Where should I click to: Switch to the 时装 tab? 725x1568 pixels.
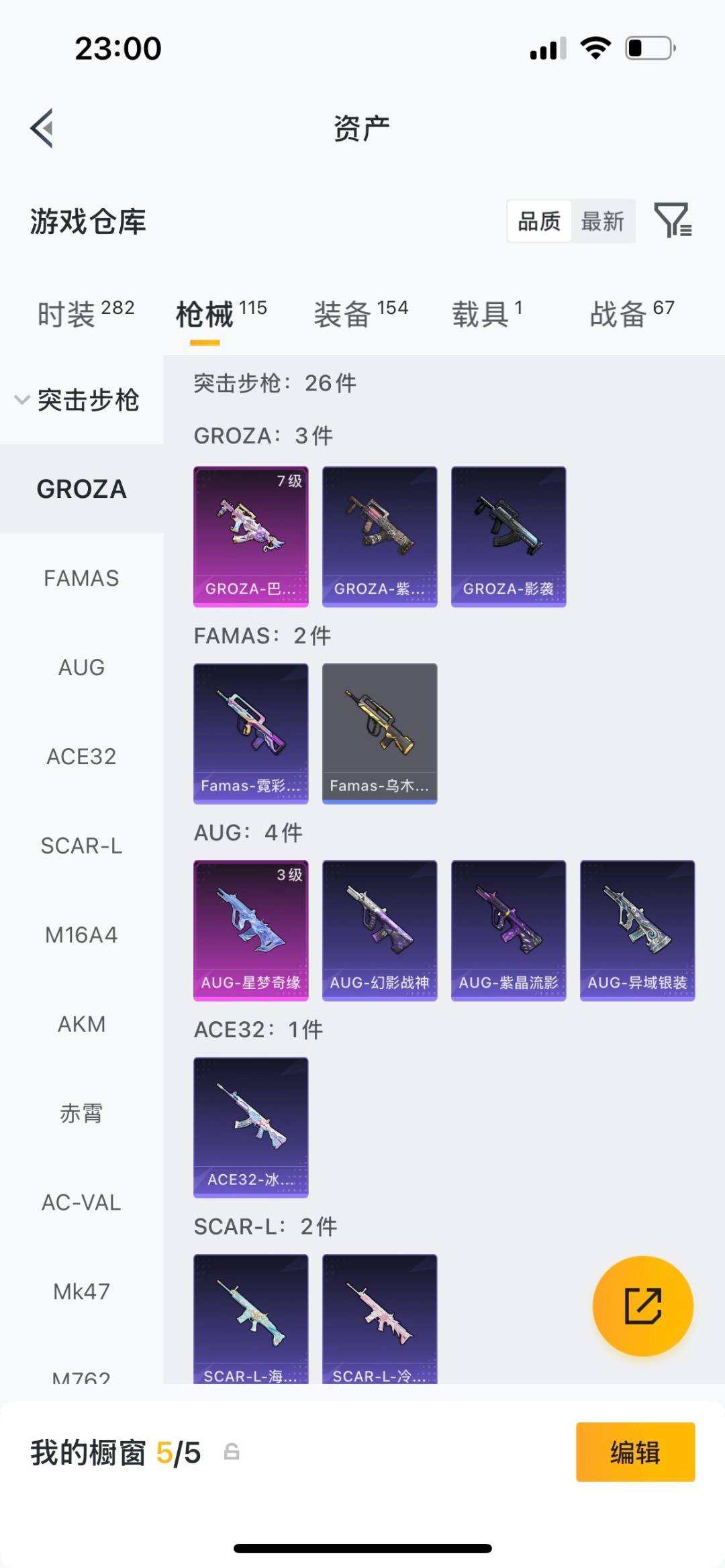86,313
